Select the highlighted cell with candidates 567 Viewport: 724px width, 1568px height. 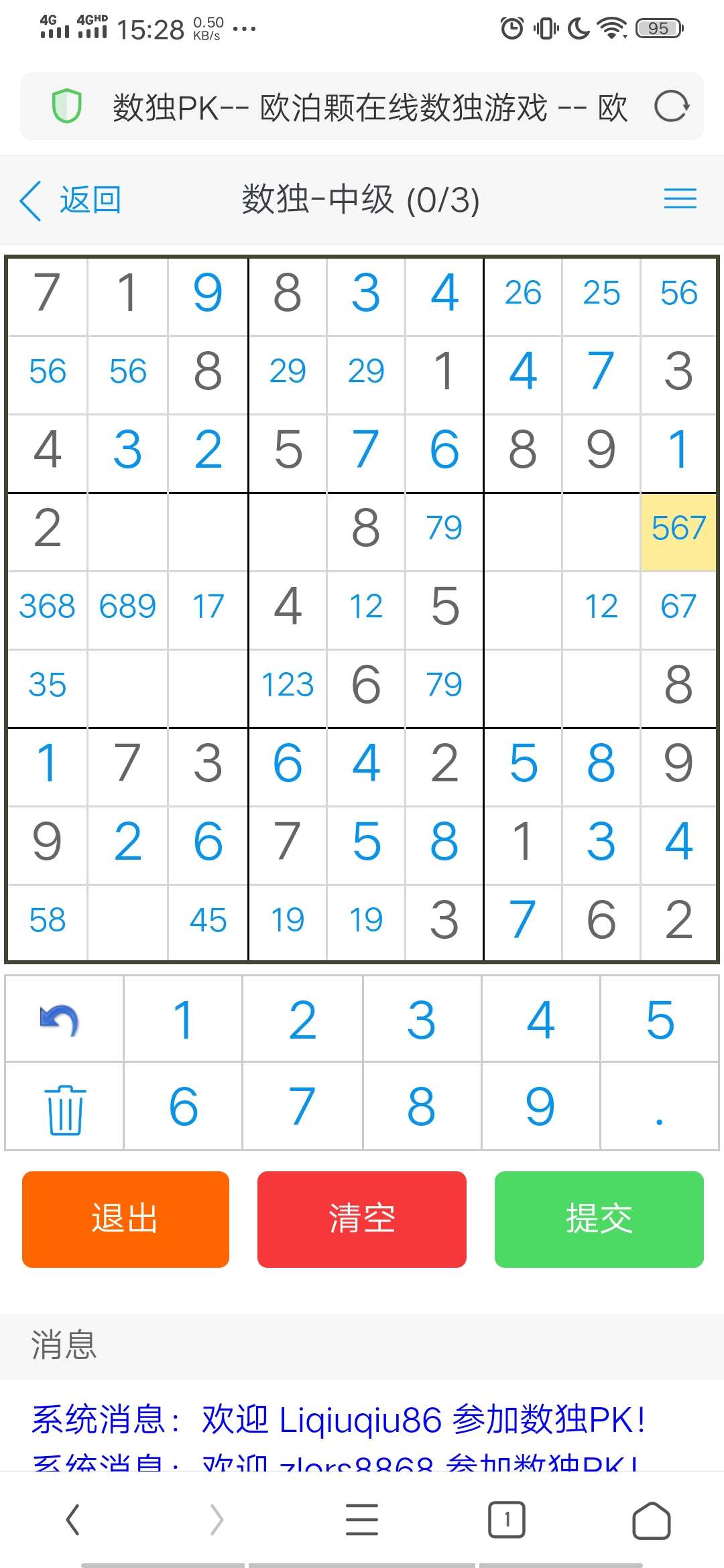[678, 529]
